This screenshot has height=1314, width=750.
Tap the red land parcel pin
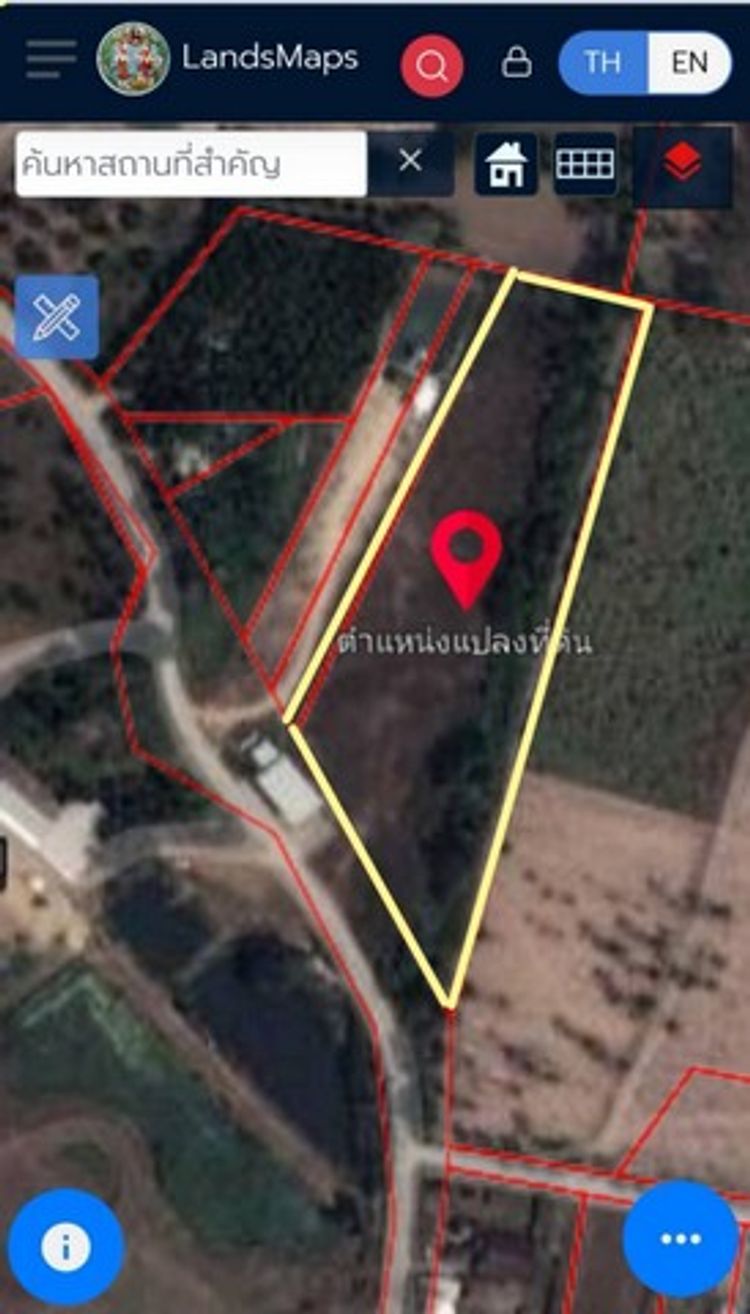466,555
